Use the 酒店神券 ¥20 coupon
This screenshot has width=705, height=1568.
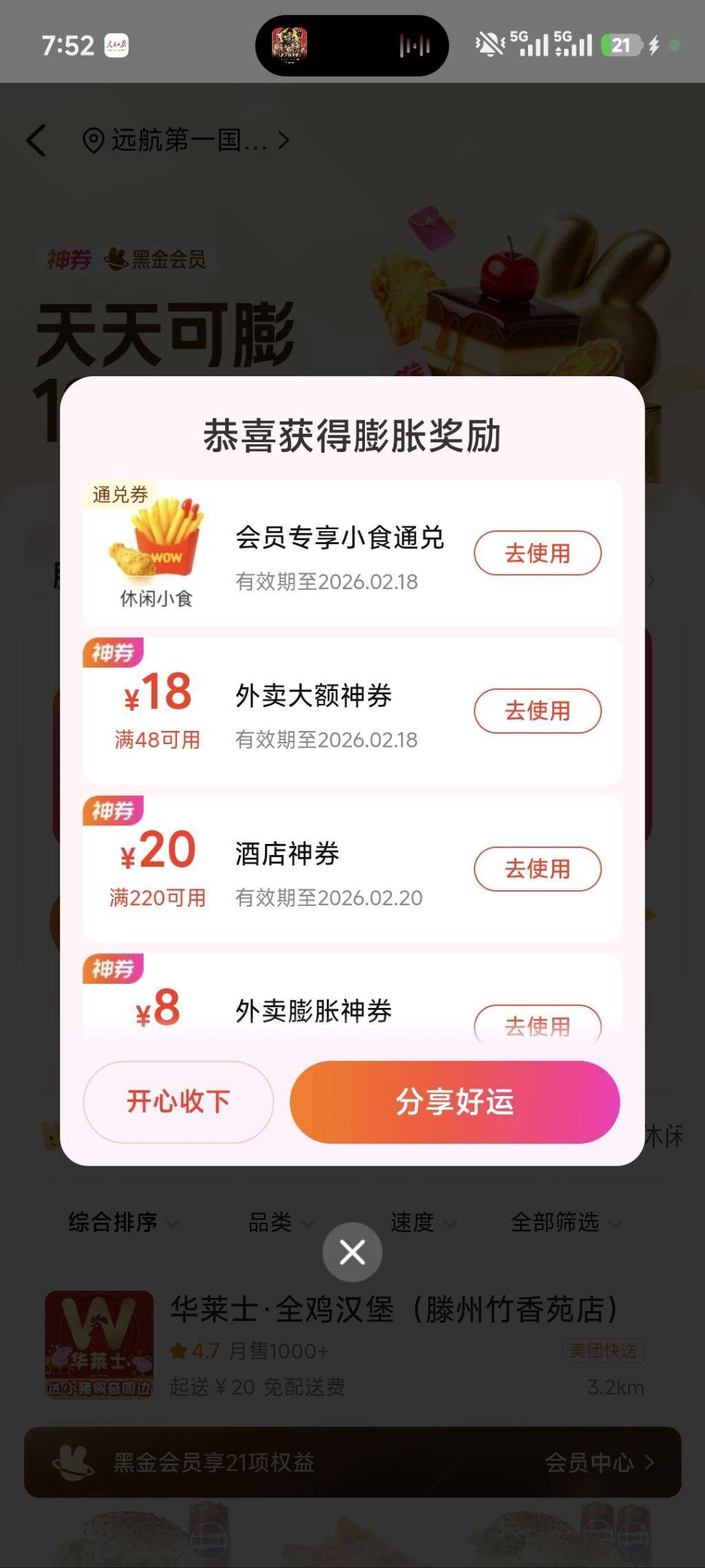pyautogui.click(x=537, y=868)
